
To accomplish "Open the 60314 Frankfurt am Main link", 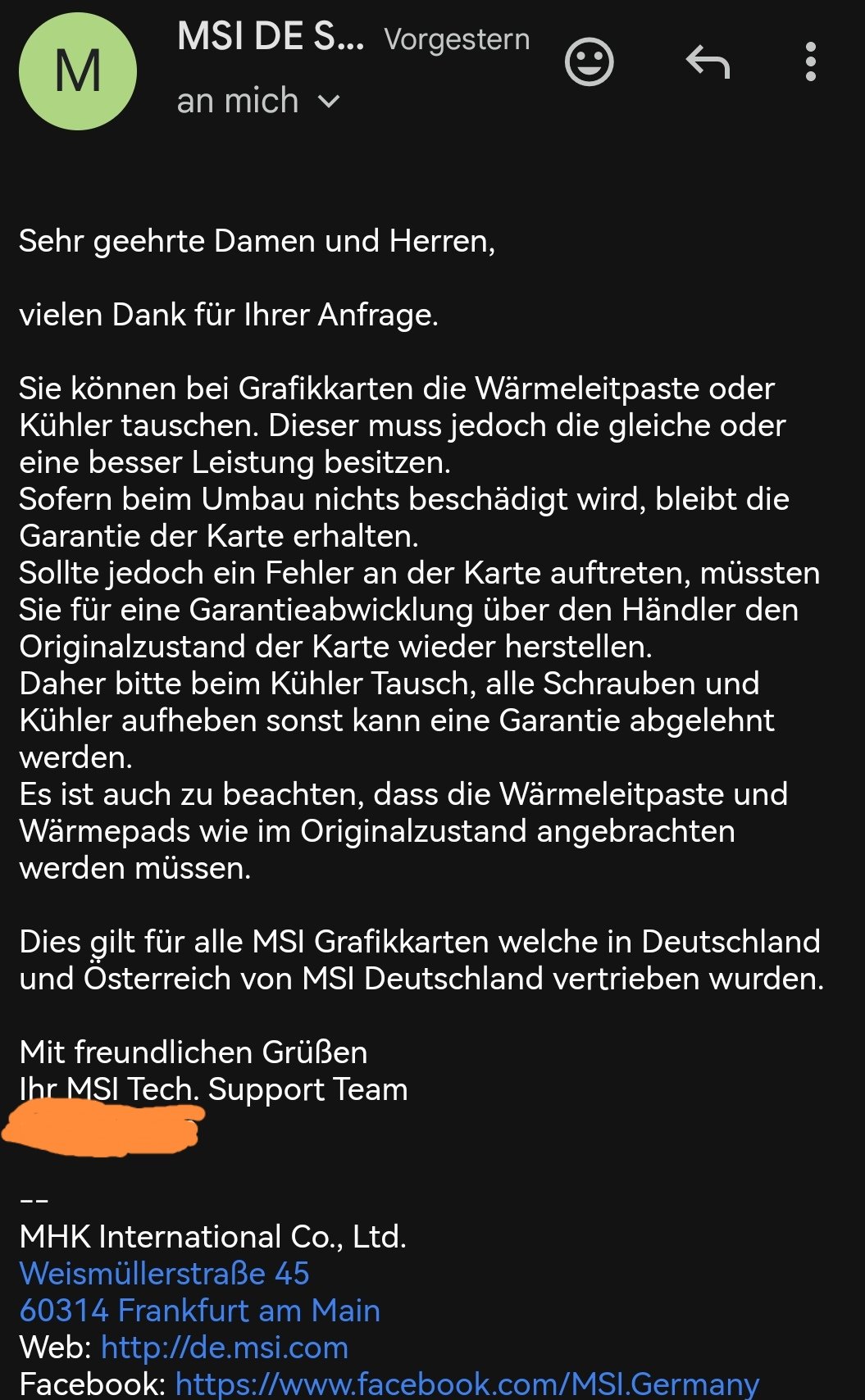I will [199, 1310].
